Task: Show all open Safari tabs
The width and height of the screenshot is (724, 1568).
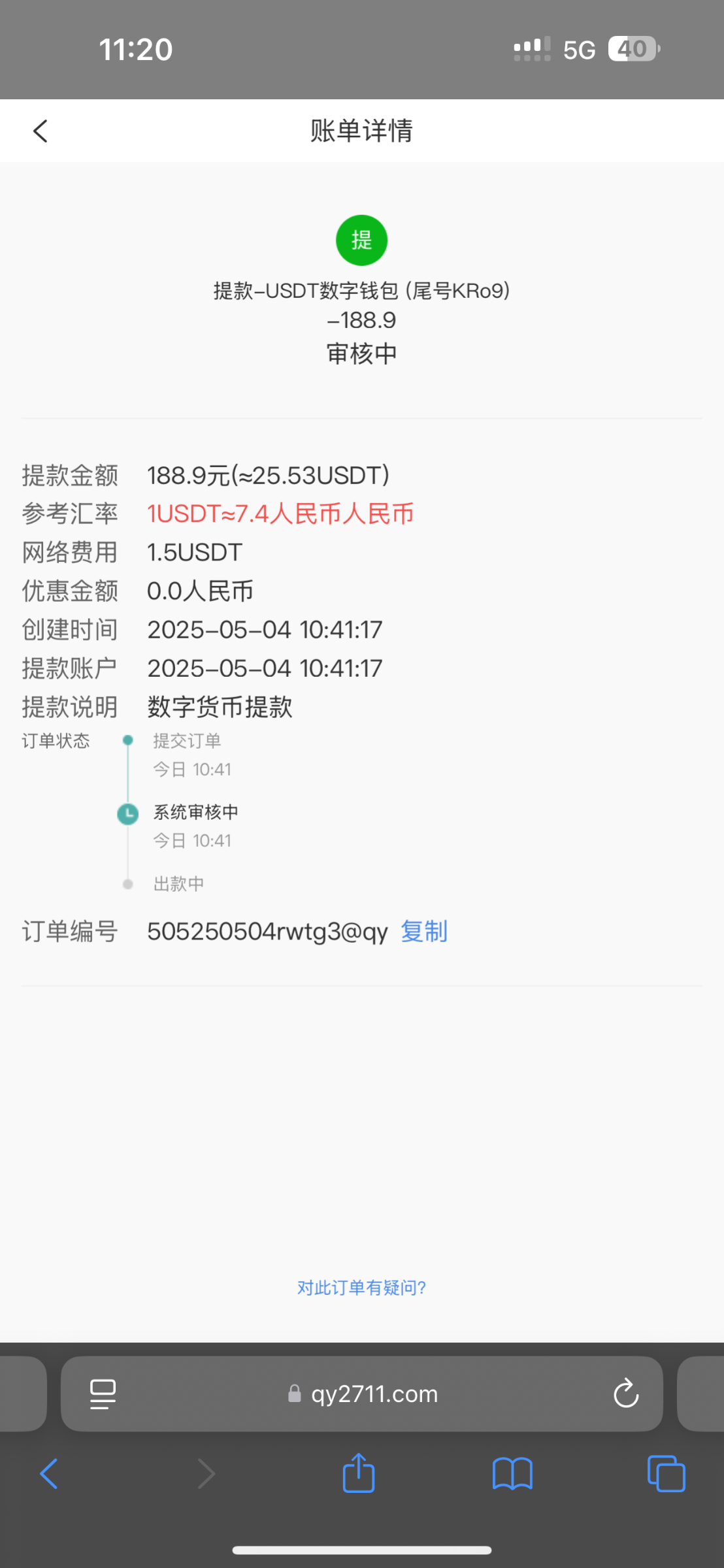Action: [666, 1474]
